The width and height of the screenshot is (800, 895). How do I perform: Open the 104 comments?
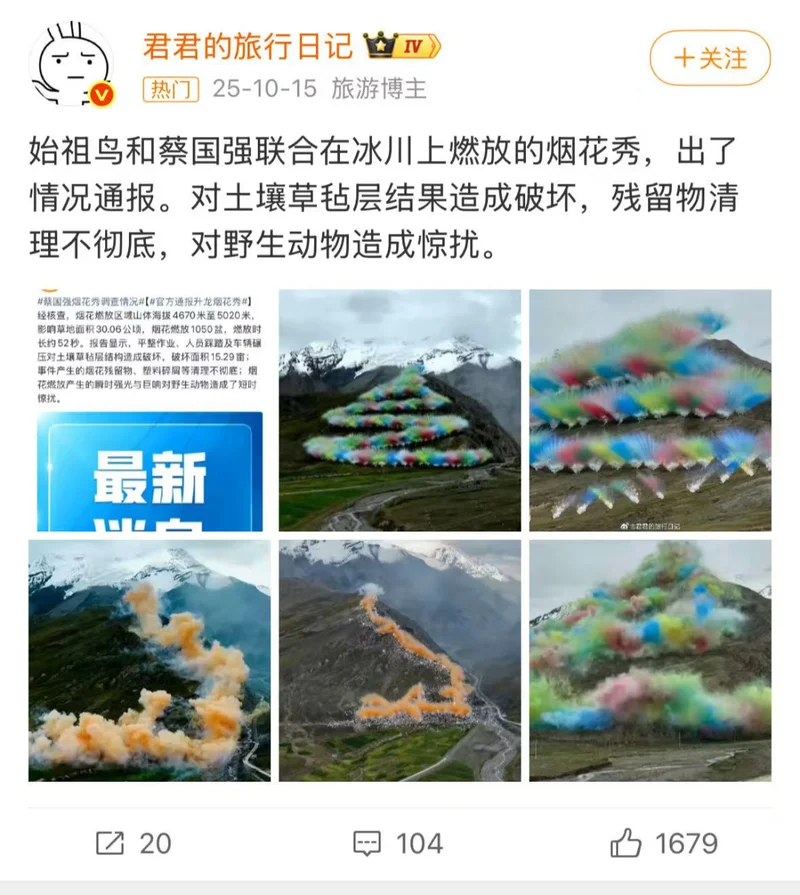pyautogui.click(x=399, y=843)
